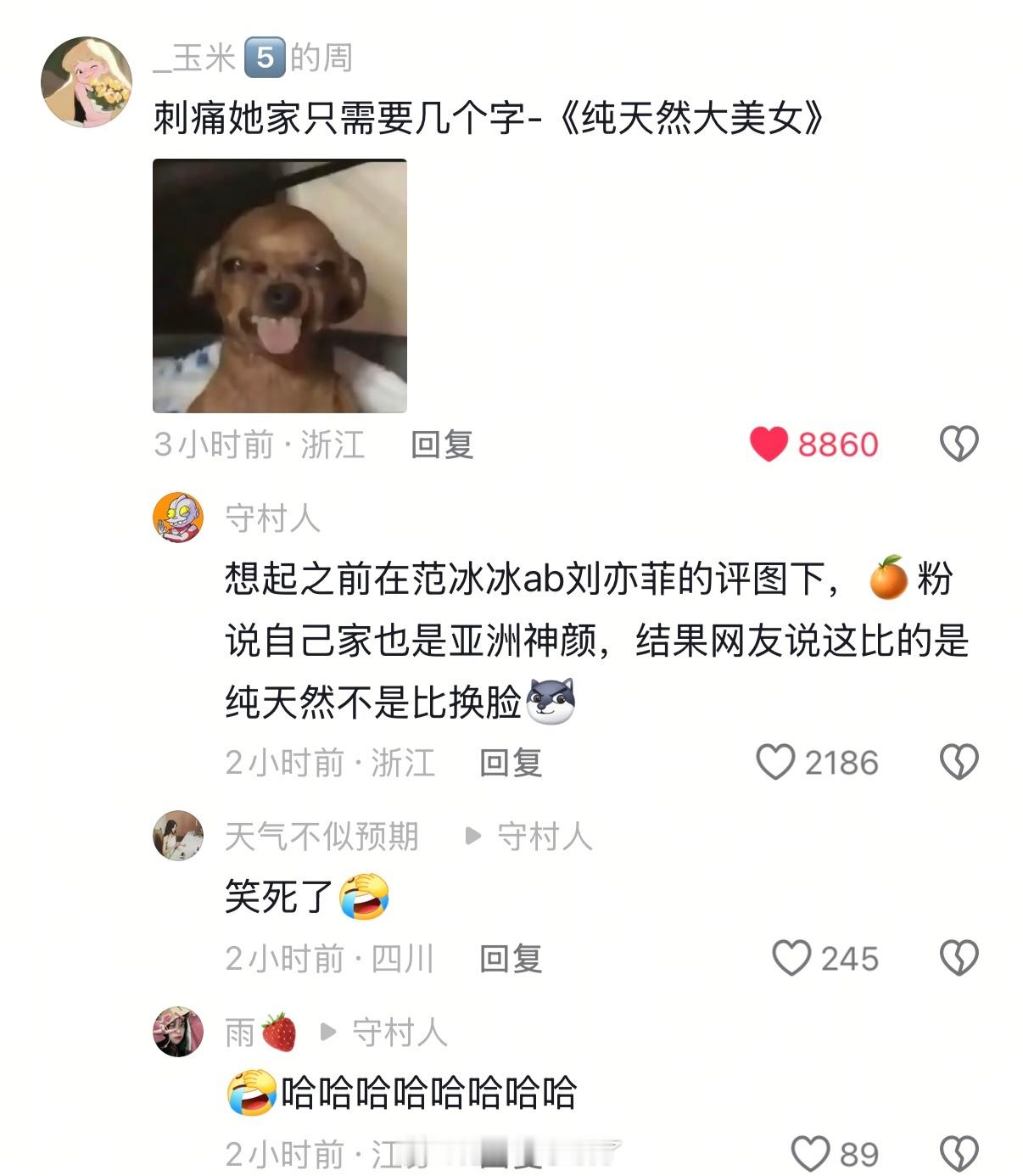Unlike the comment with 8860 likes
The image size is (1023, 1176).
769,444
